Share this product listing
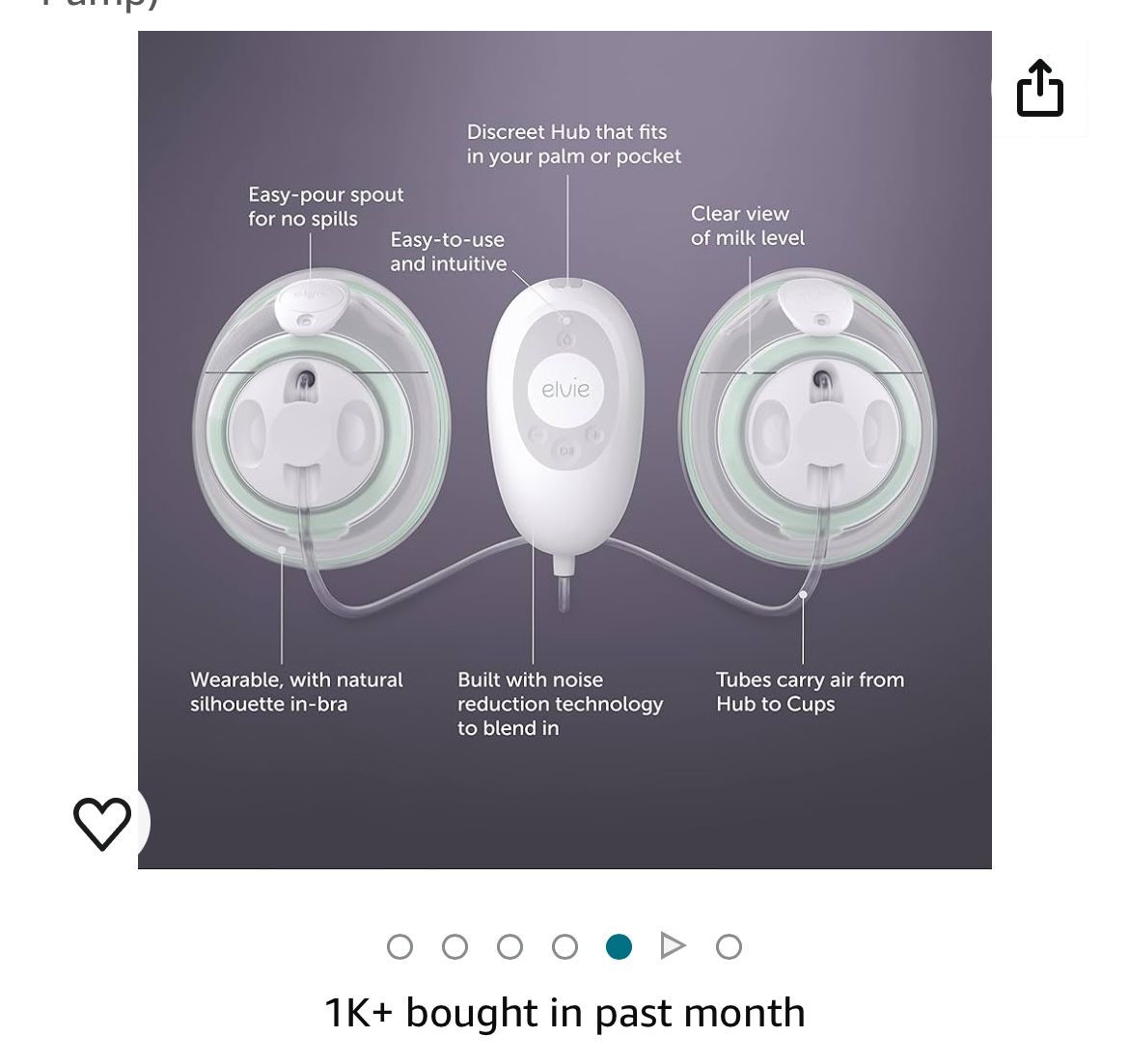Image resolution: width=1129 pixels, height=1064 pixels. point(1039,89)
